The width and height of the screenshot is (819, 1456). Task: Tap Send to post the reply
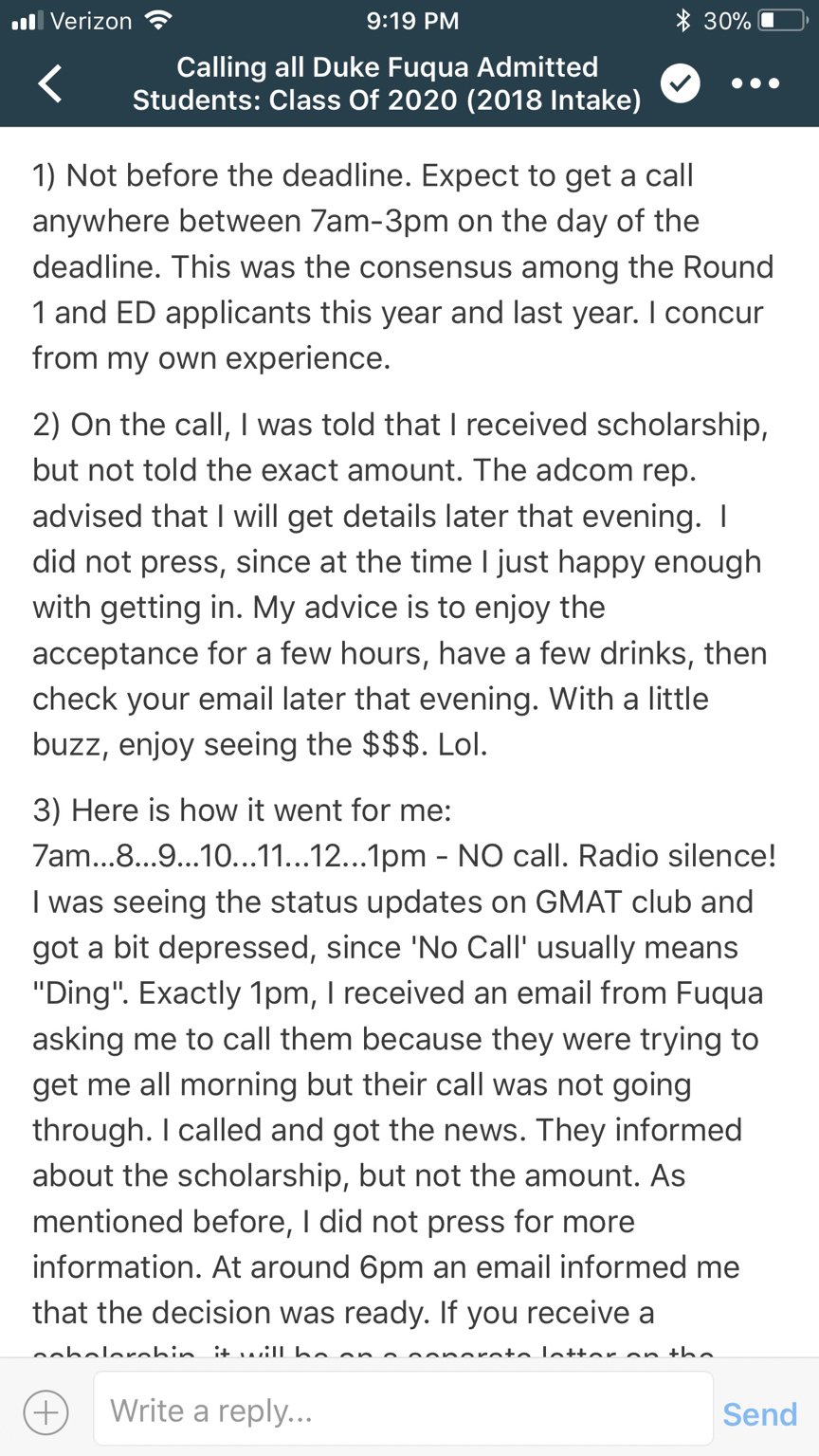coord(759,1413)
